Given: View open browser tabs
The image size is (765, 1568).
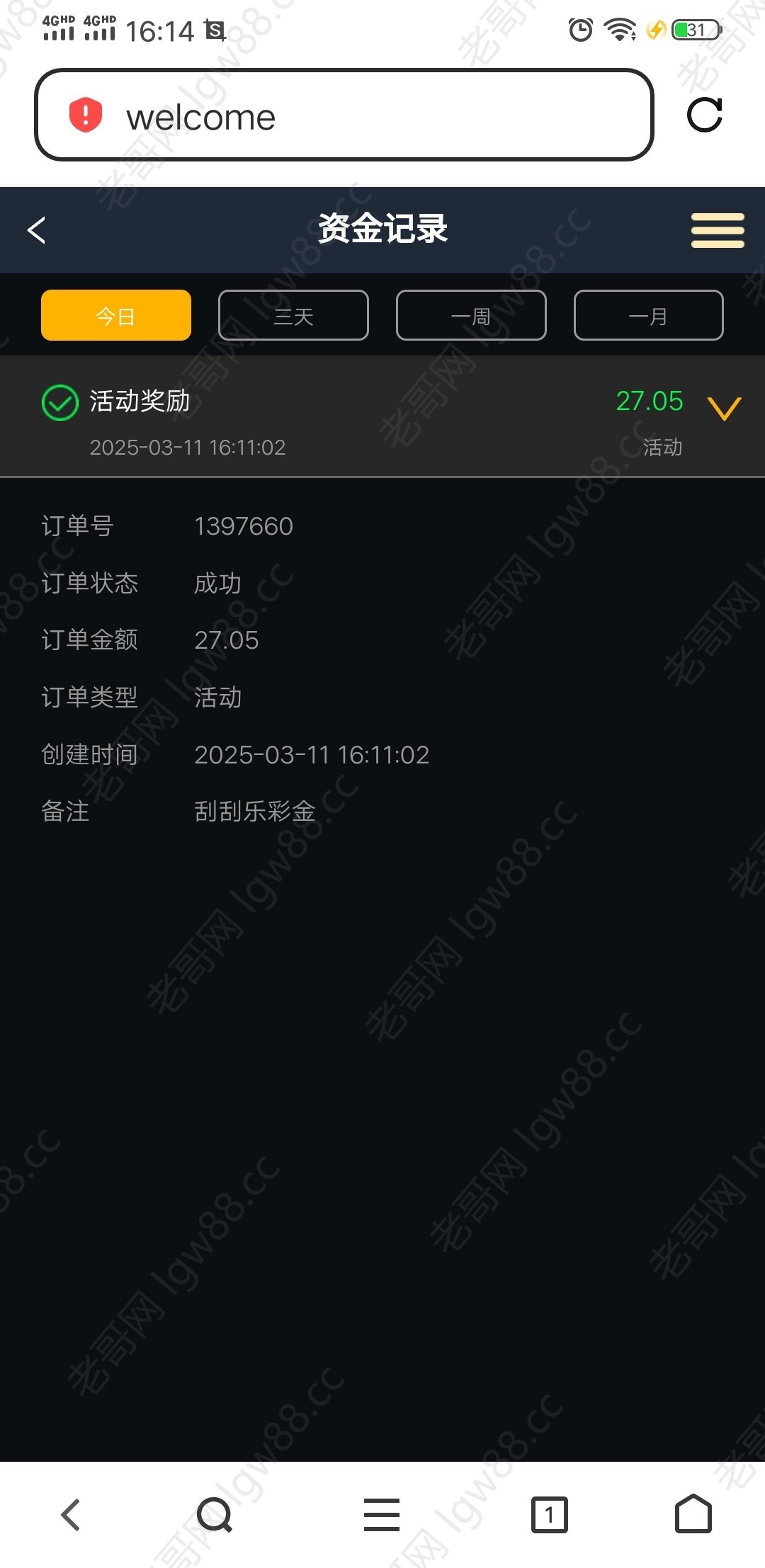Looking at the screenshot, I should [549, 1515].
